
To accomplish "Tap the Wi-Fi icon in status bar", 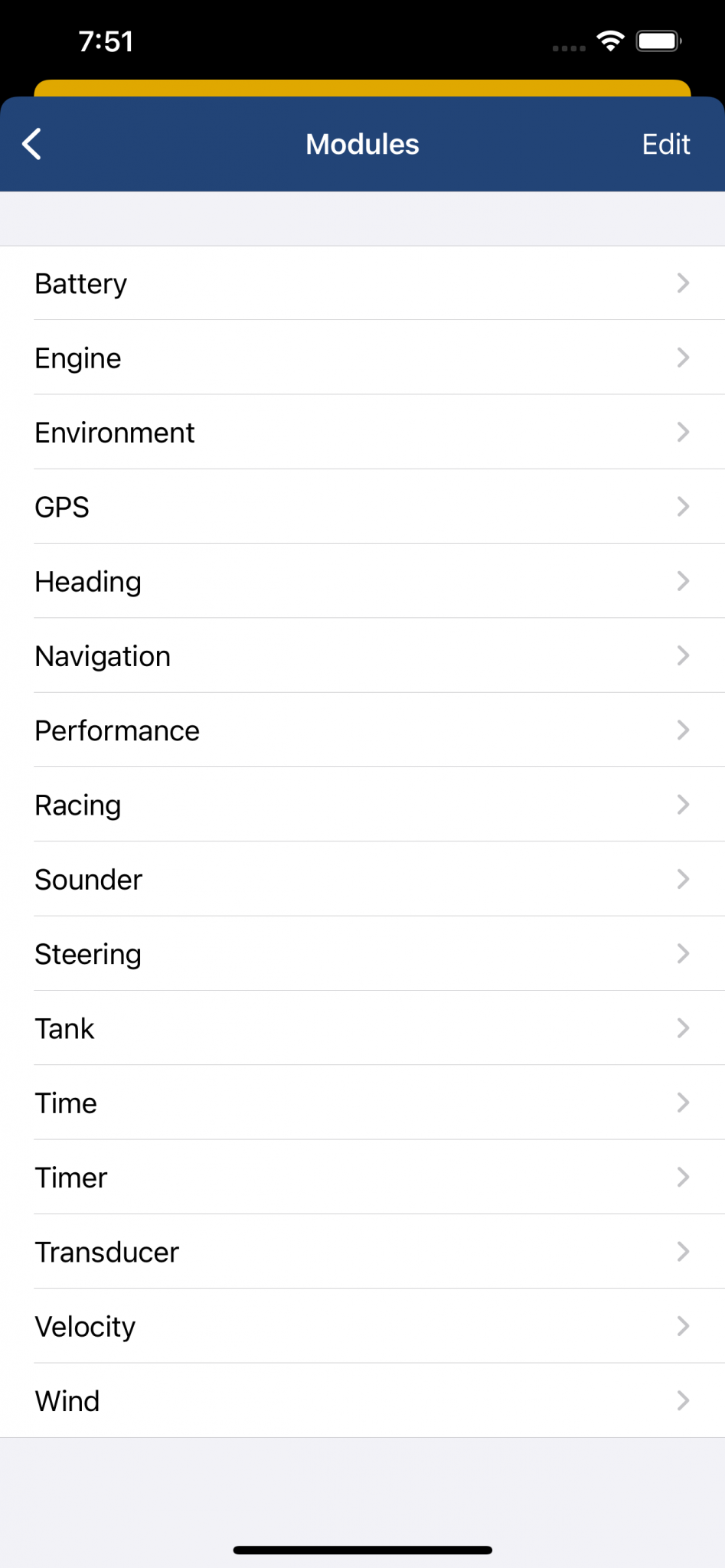I will click(610, 41).
